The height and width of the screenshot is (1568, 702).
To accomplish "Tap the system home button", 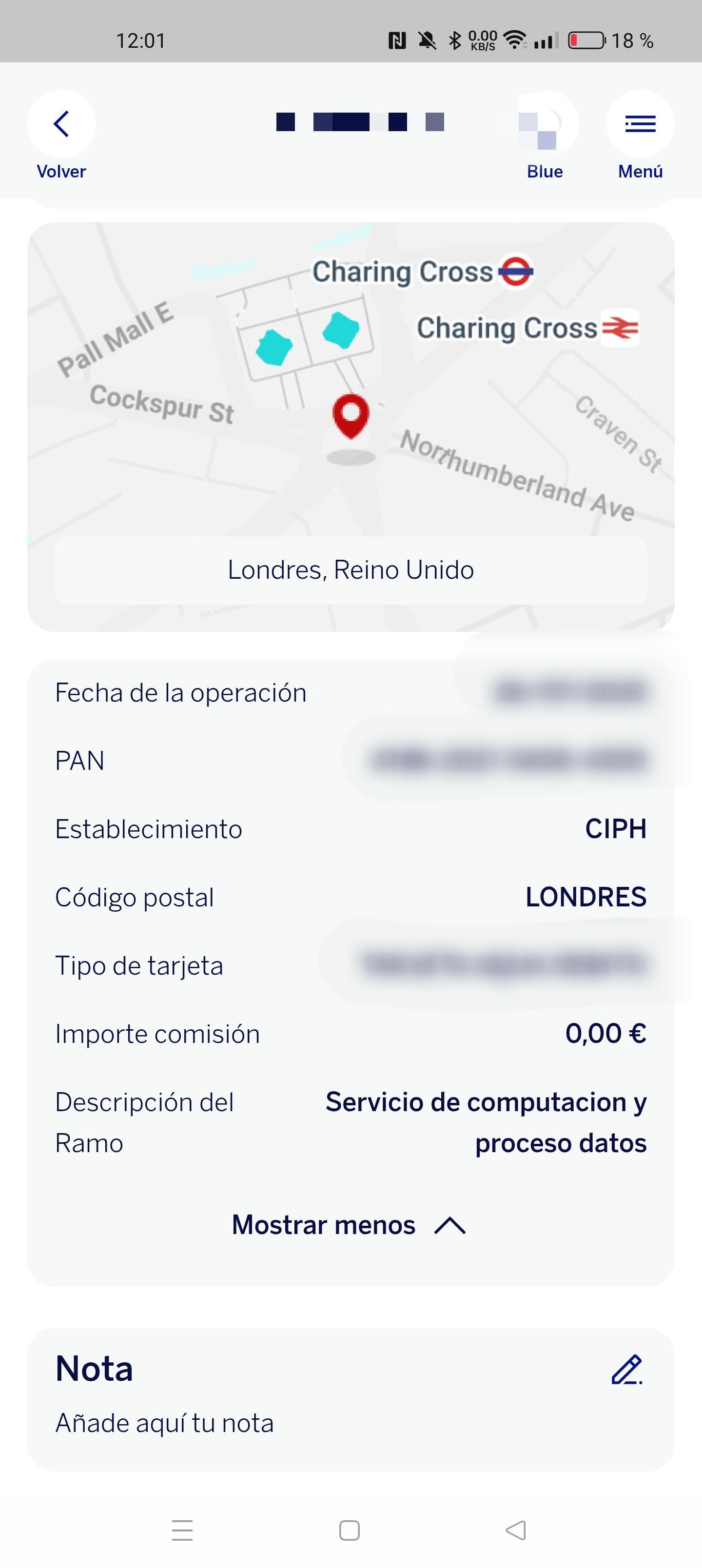I will click(350, 1529).
